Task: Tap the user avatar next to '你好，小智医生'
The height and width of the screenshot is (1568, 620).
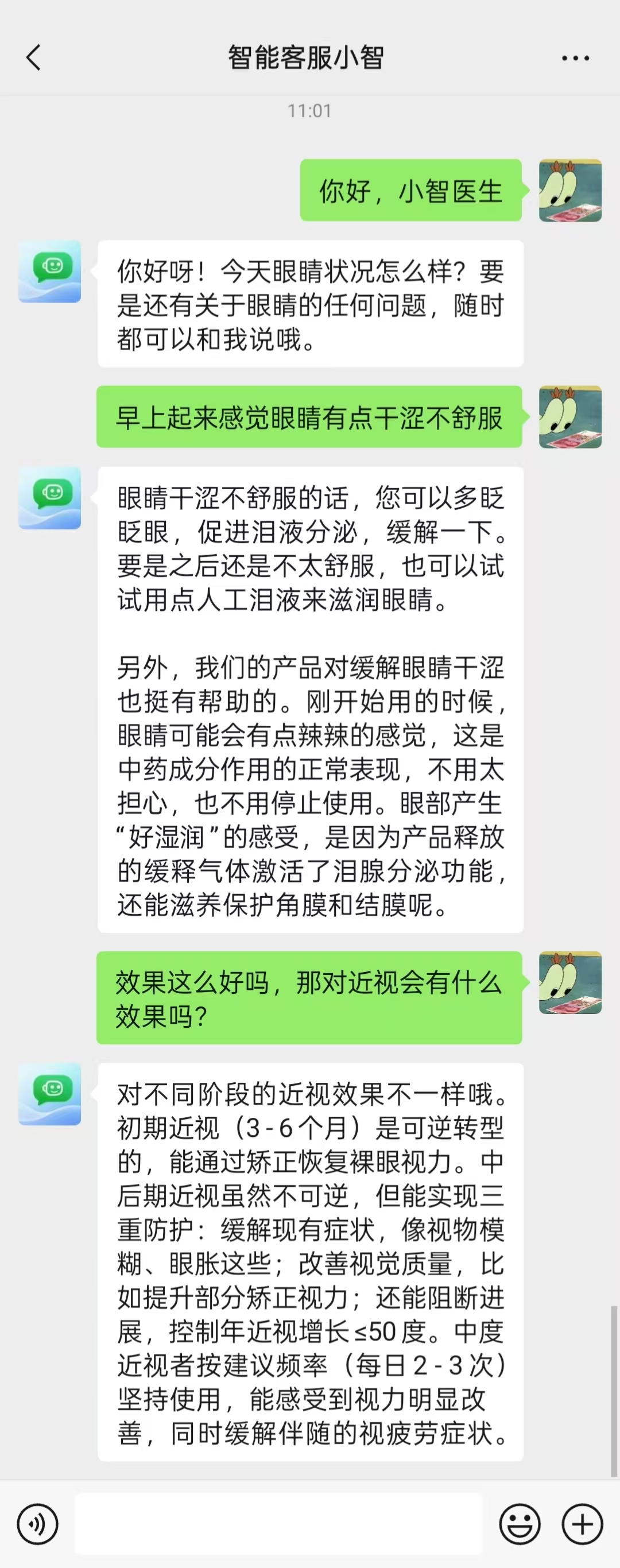Action: pyautogui.click(x=569, y=191)
